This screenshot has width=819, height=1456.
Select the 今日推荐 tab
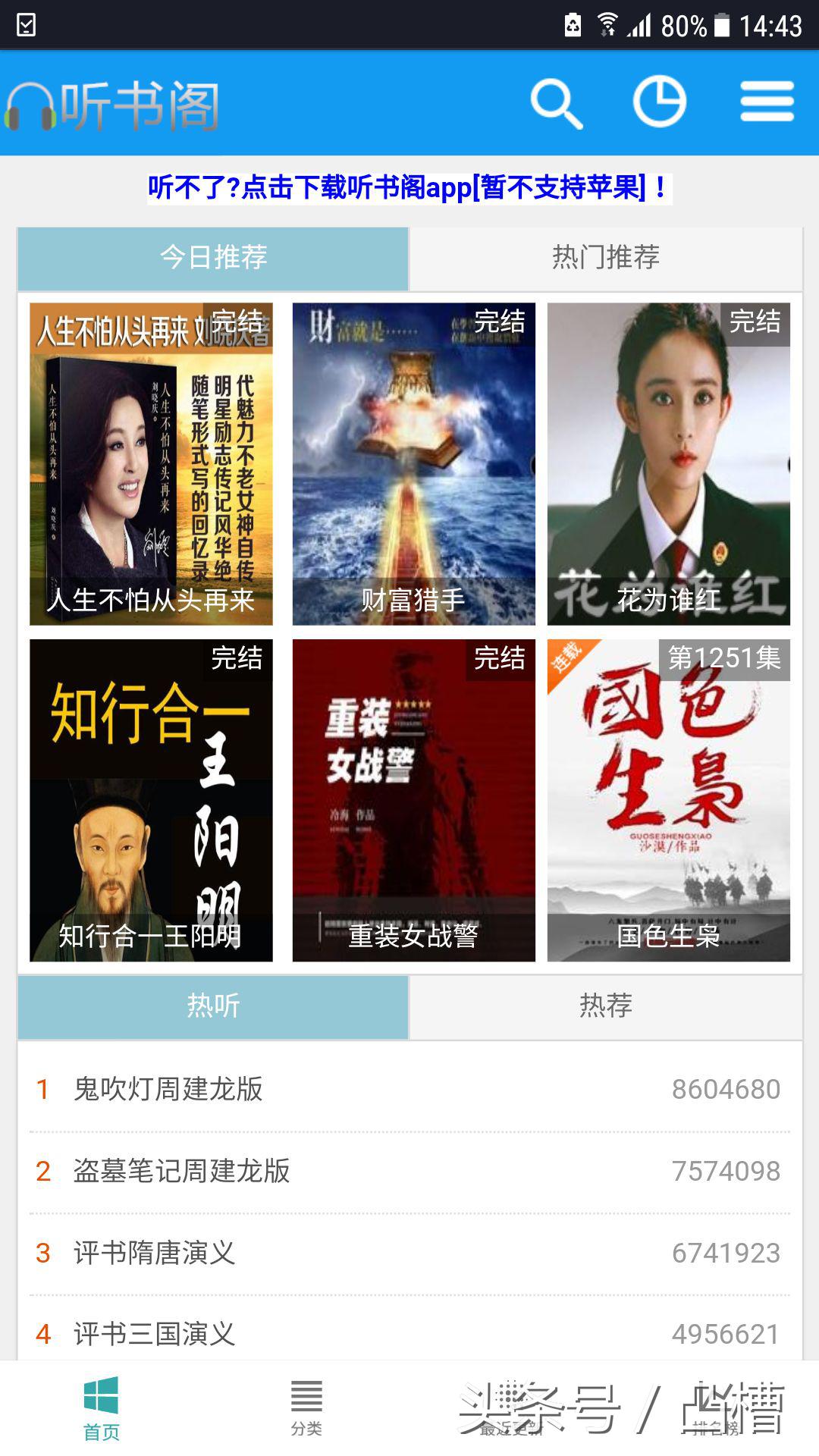(x=213, y=258)
